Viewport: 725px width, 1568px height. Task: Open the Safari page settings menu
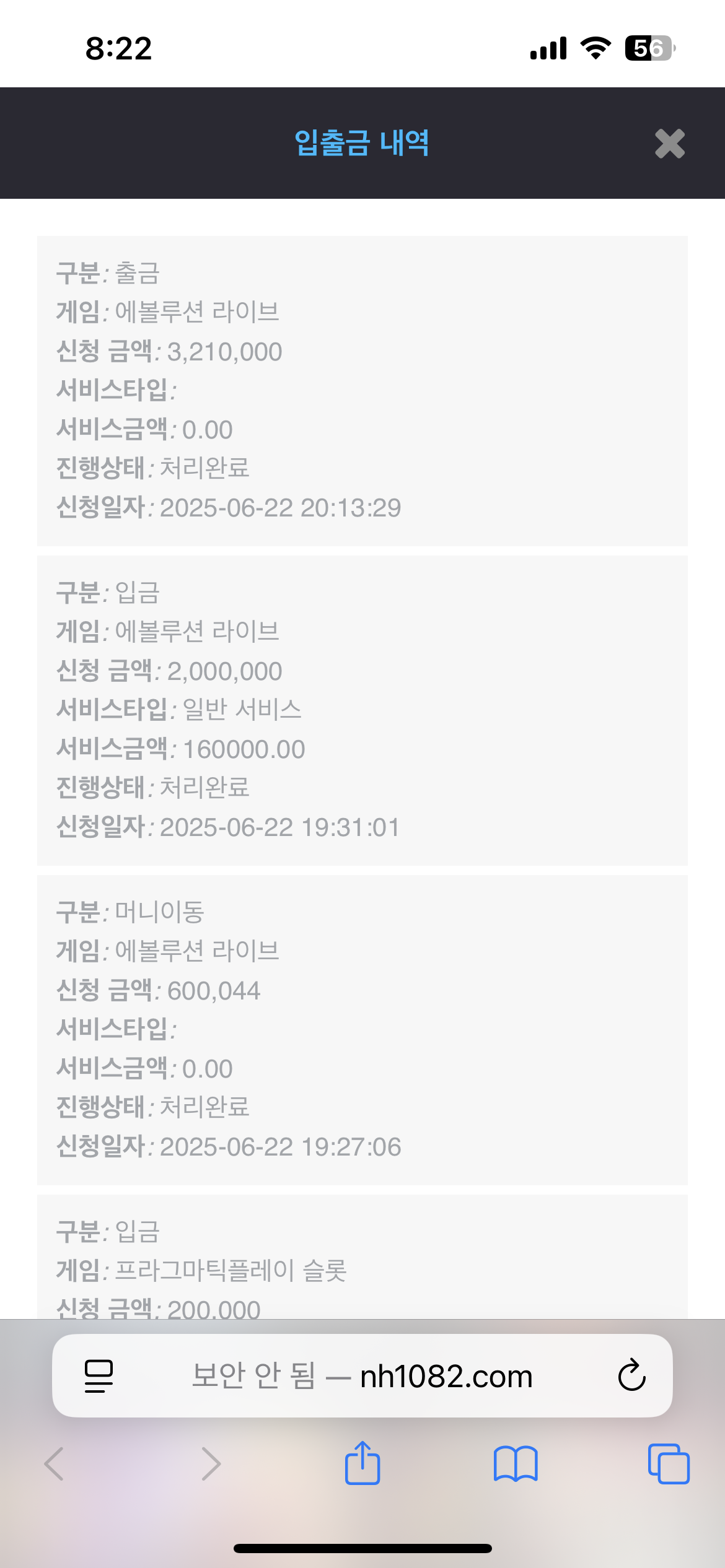[99, 1376]
